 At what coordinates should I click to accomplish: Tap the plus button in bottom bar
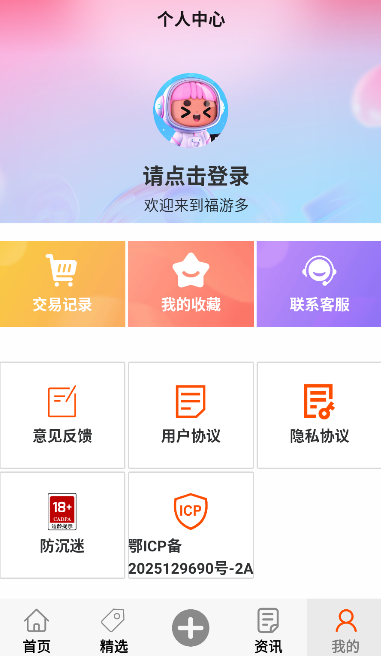(191, 628)
